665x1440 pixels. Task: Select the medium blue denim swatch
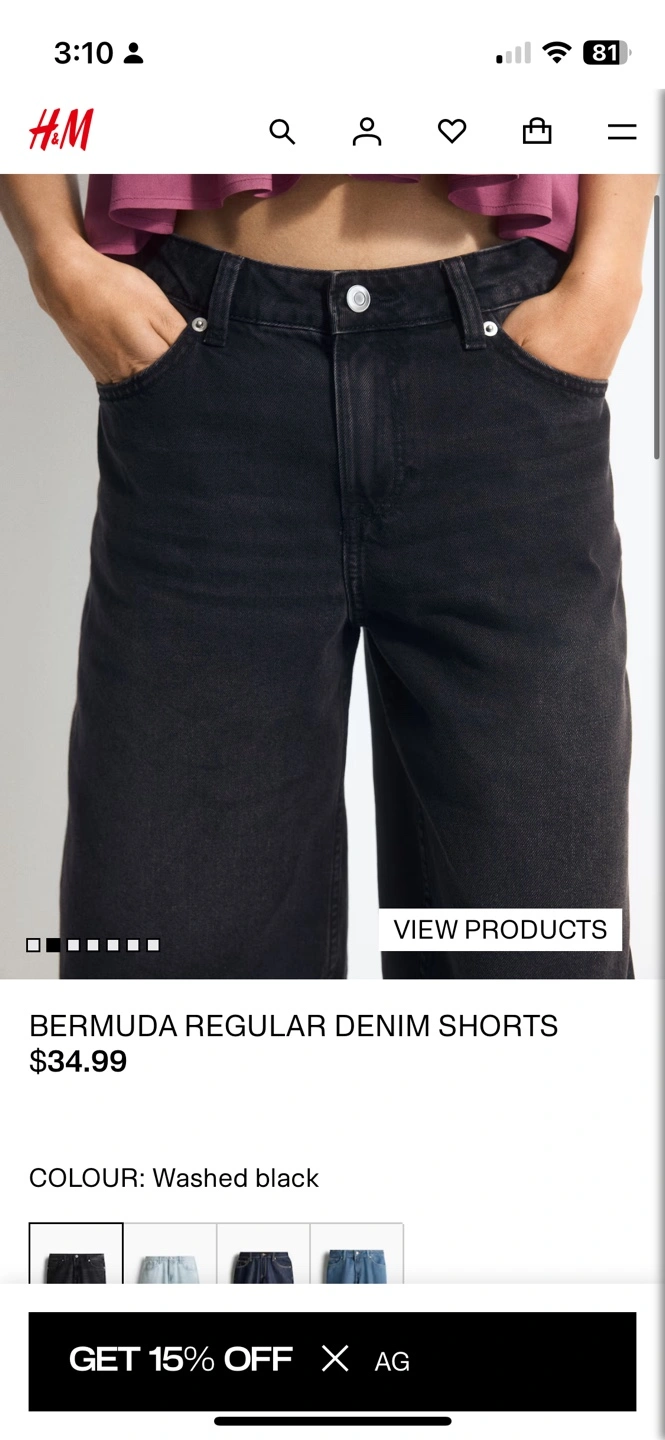click(x=357, y=1254)
